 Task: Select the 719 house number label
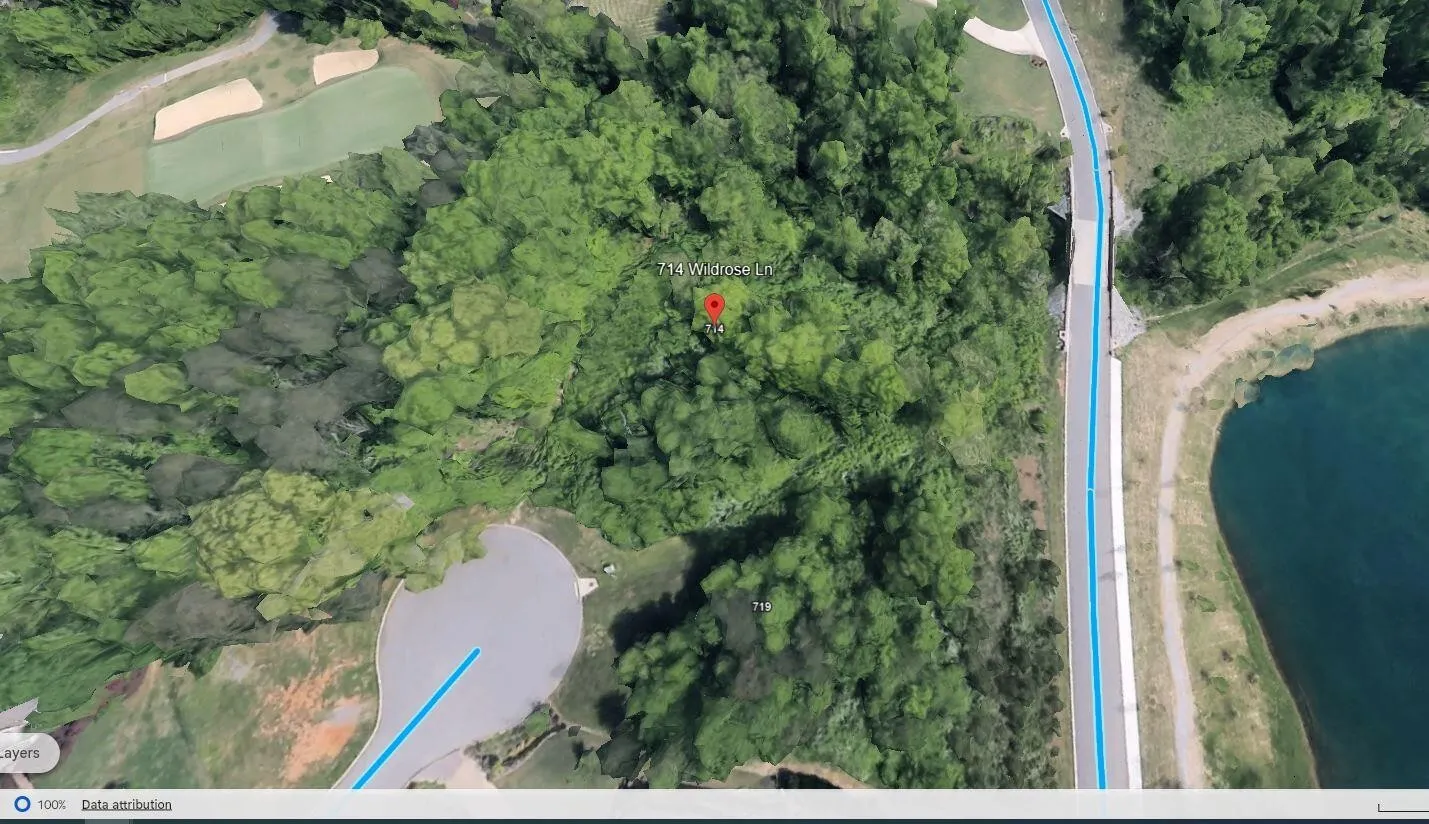point(761,606)
